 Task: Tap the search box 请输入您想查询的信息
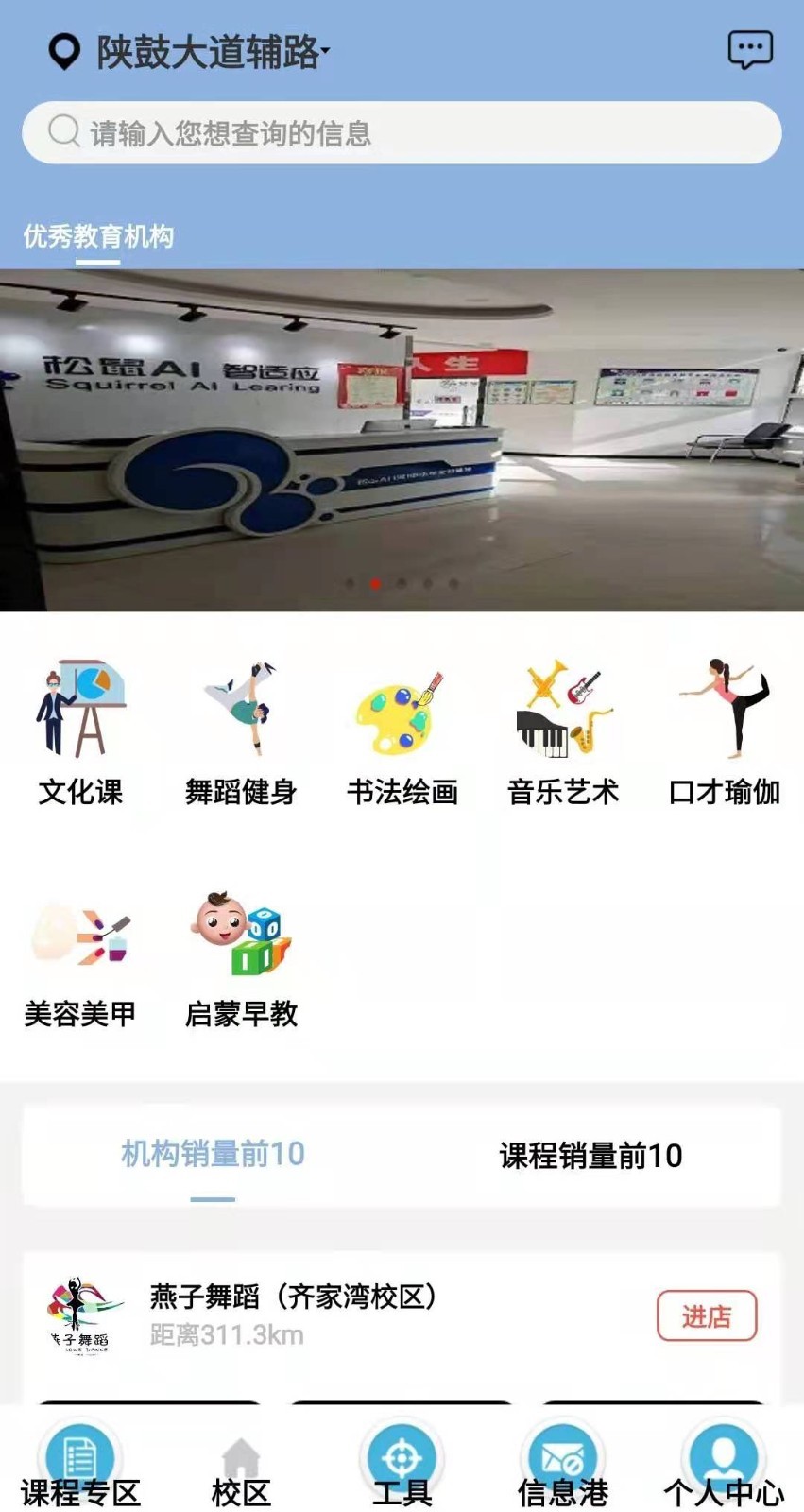click(402, 133)
